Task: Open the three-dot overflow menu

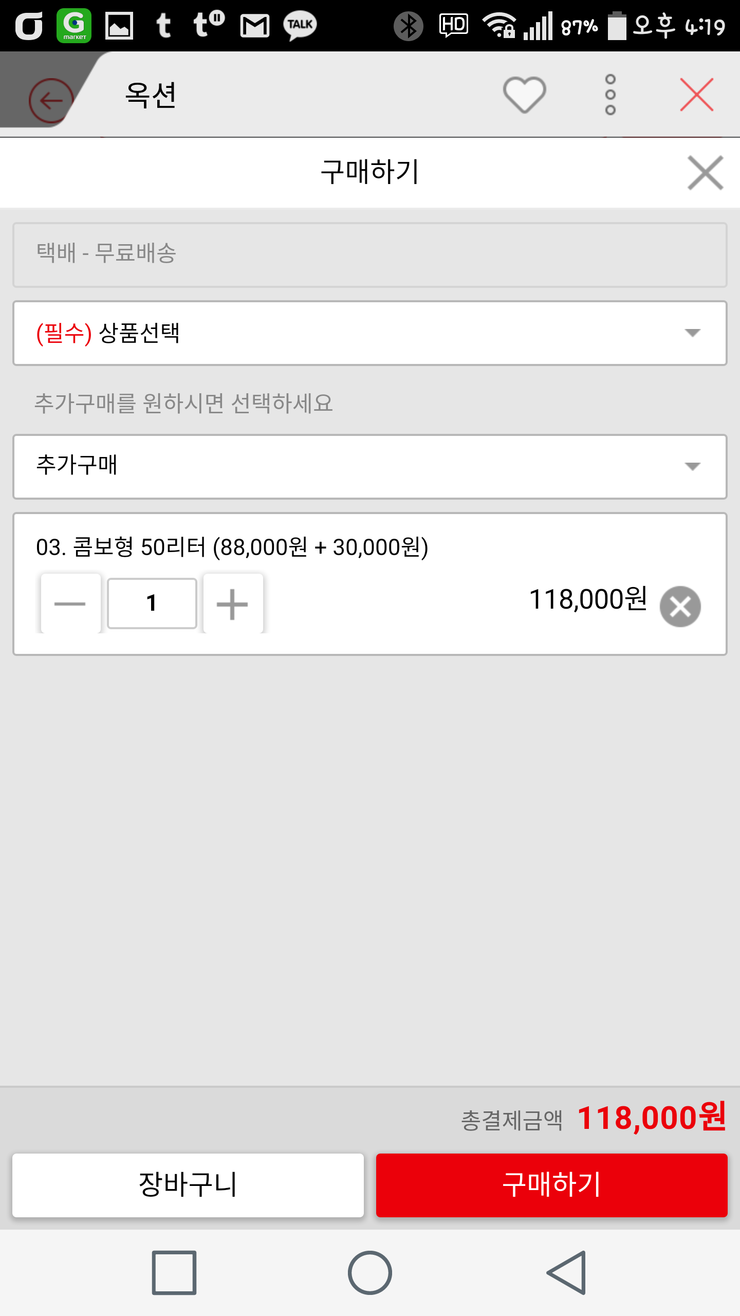Action: click(x=610, y=95)
